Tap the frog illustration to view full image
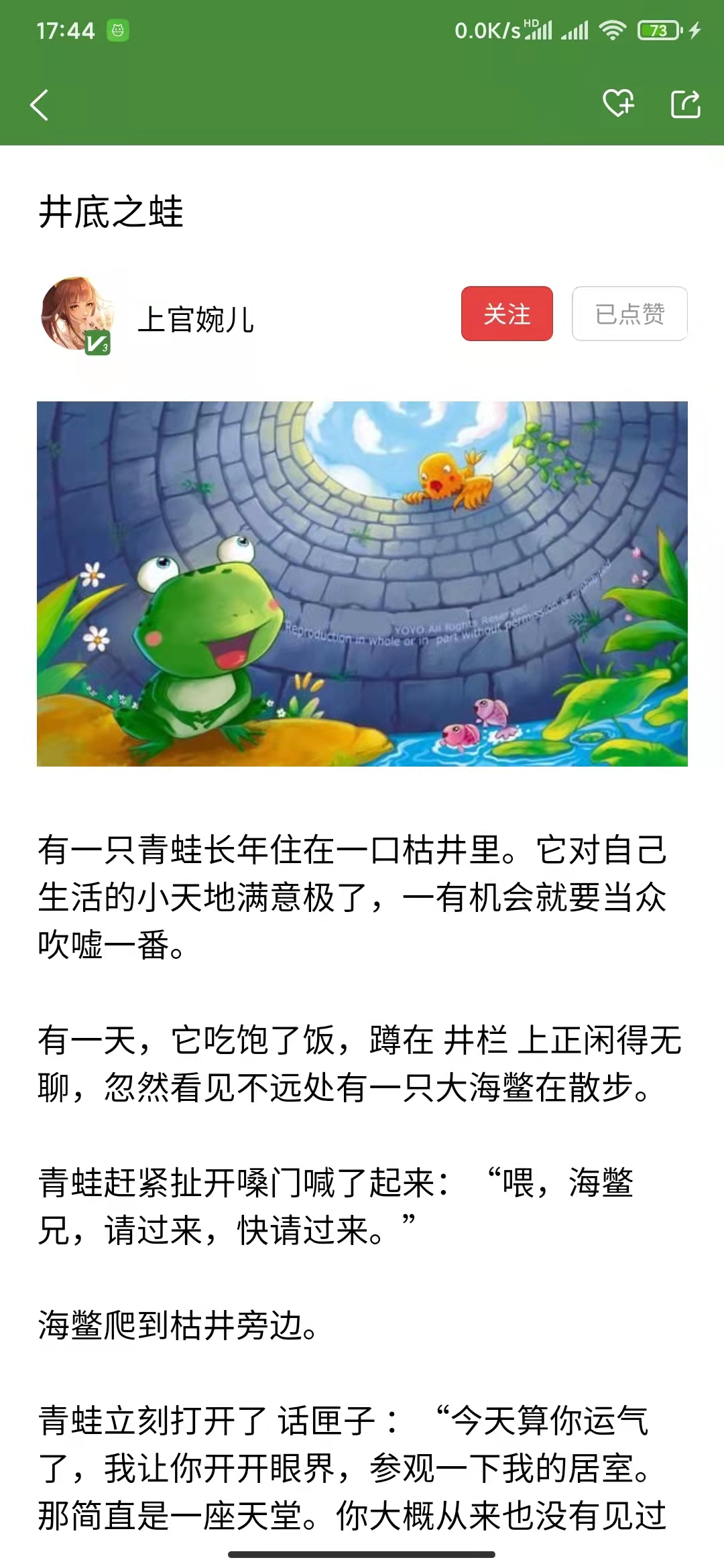Image resolution: width=724 pixels, height=1568 pixels. (362, 583)
